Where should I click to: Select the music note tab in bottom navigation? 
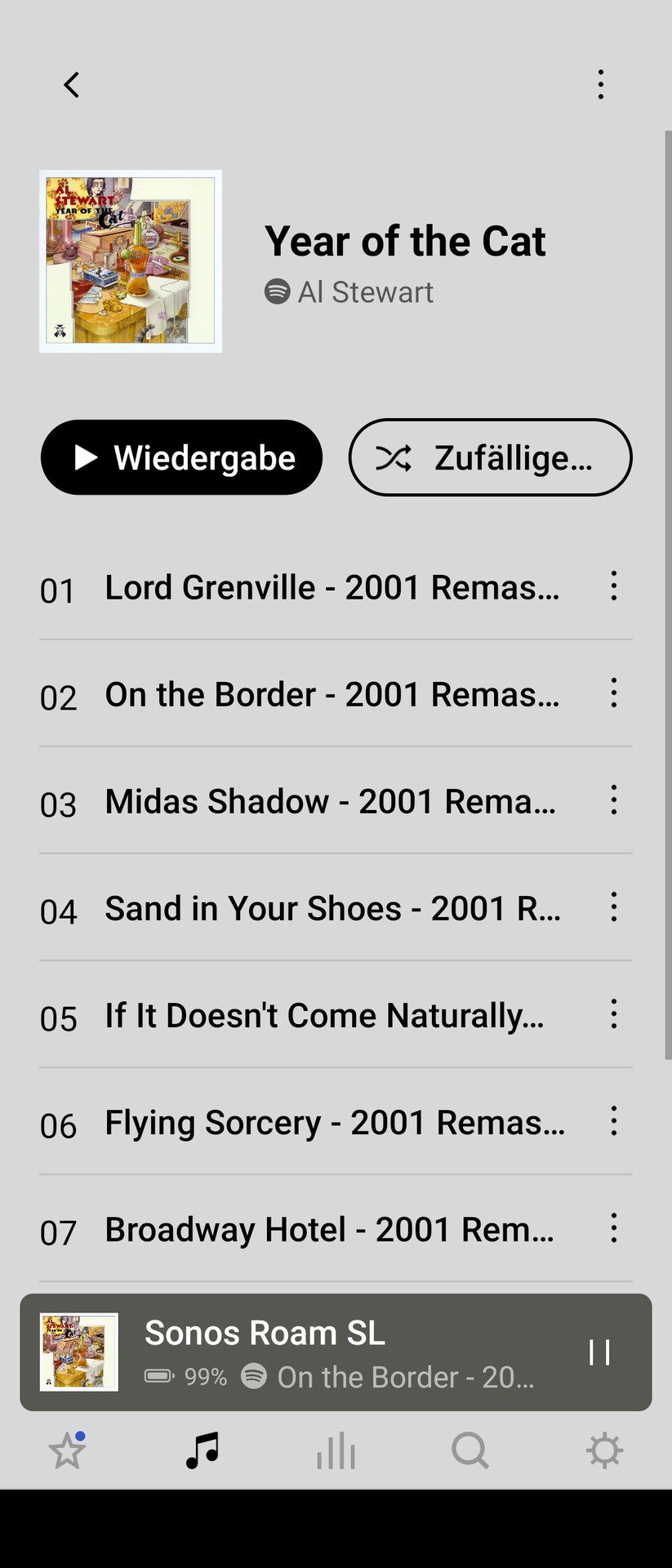coord(202,1450)
